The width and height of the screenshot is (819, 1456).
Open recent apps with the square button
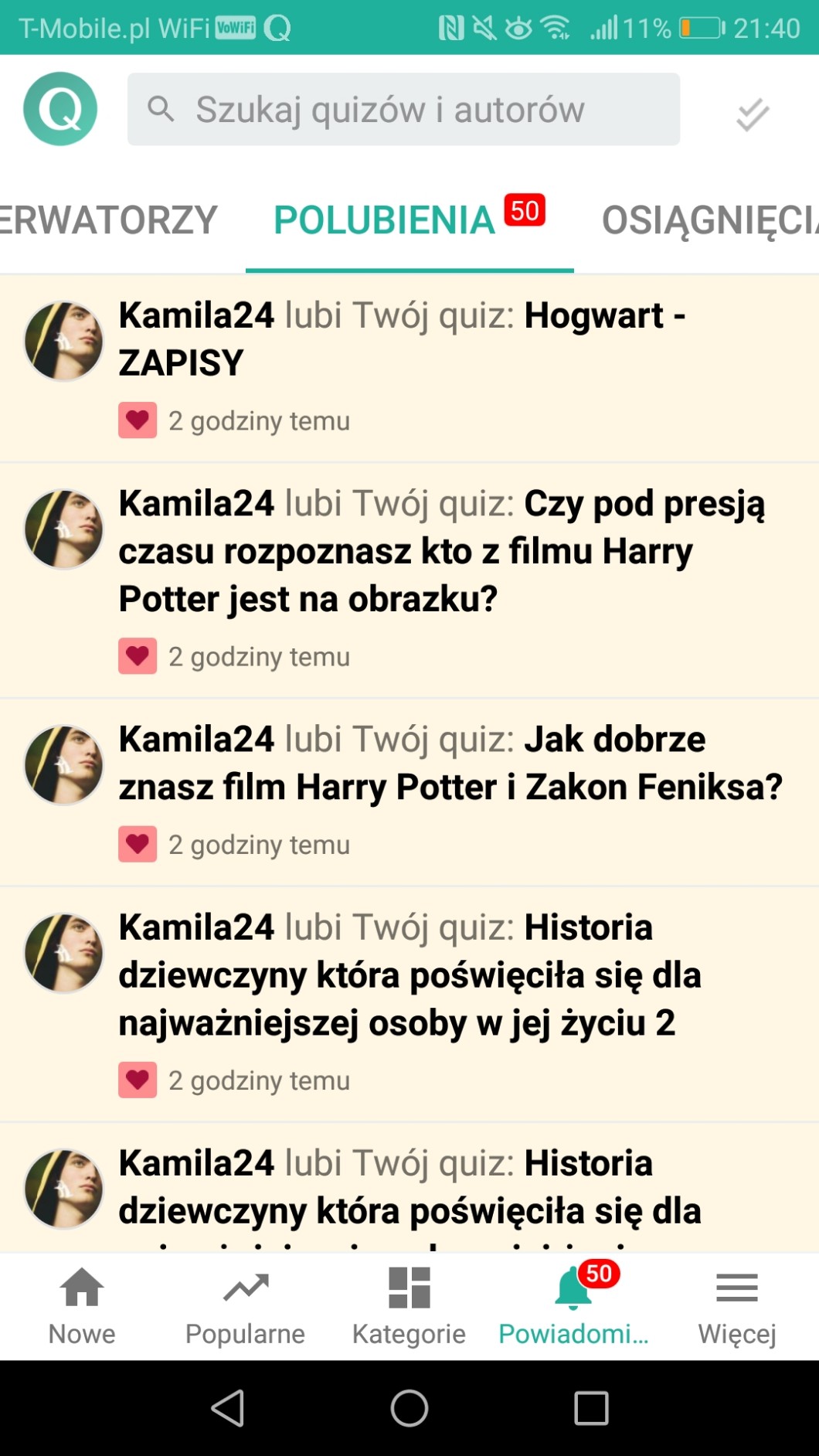pyautogui.click(x=591, y=1408)
